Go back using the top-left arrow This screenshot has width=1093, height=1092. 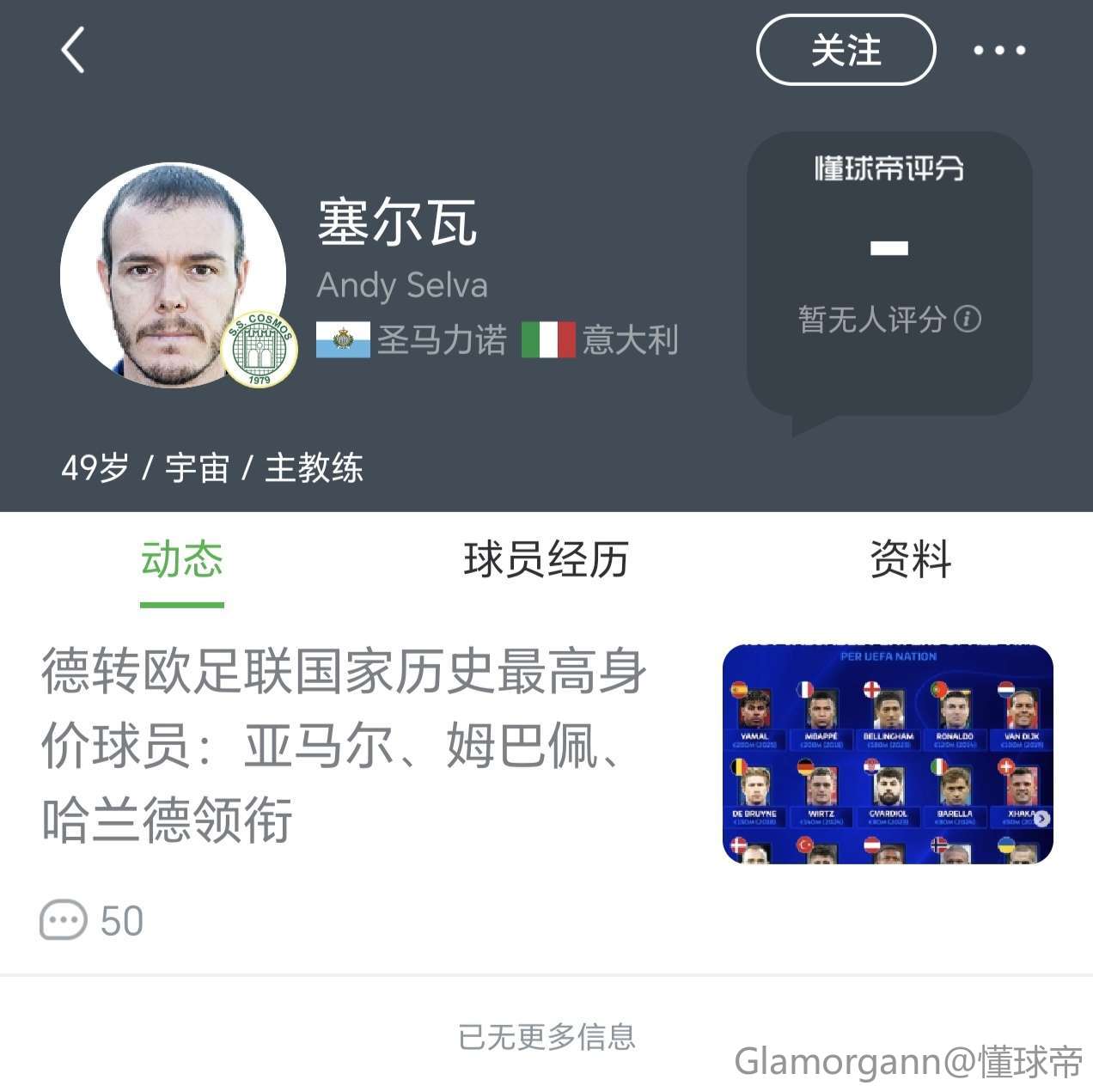[74, 50]
